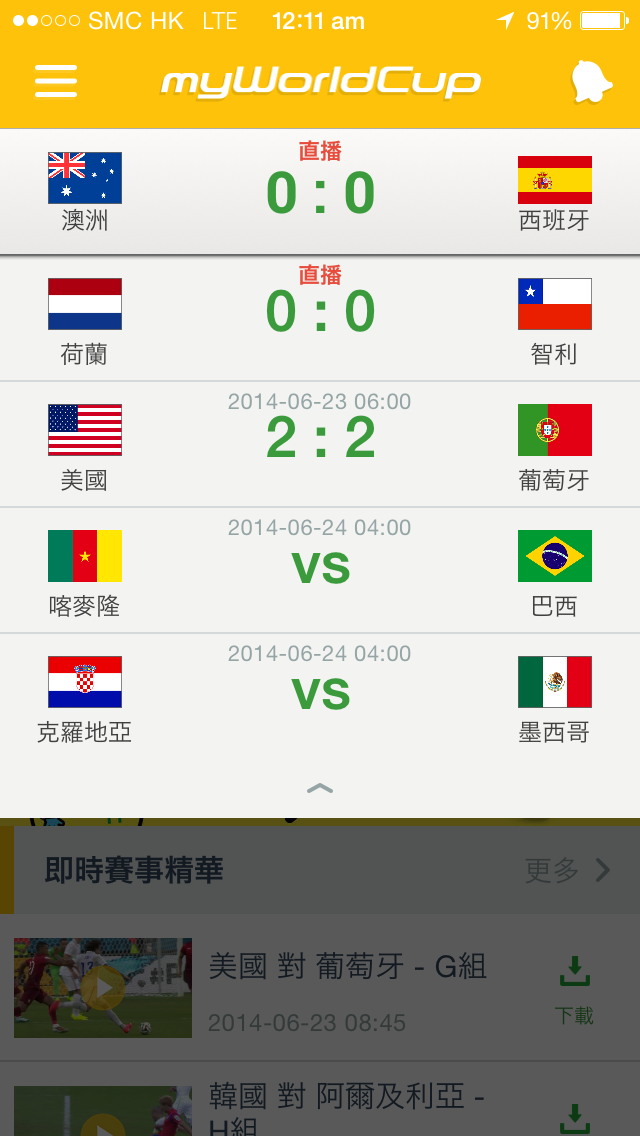The height and width of the screenshot is (1136, 640).
Task: Play the 美國 對 葡萄牙 highlight video
Action: (x=102, y=988)
